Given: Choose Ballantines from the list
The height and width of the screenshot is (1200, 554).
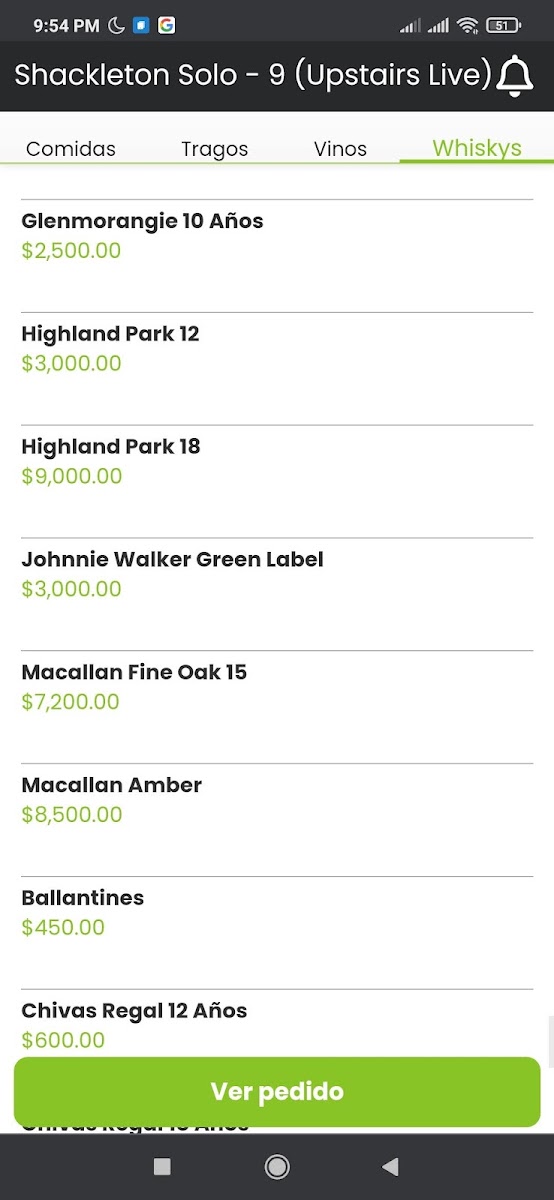Looking at the screenshot, I should point(277,933).
